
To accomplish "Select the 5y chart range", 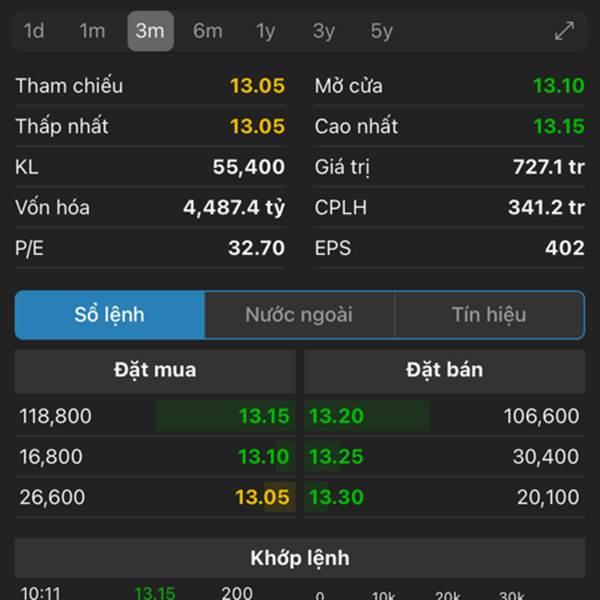I will pyautogui.click(x=381, y=31).
